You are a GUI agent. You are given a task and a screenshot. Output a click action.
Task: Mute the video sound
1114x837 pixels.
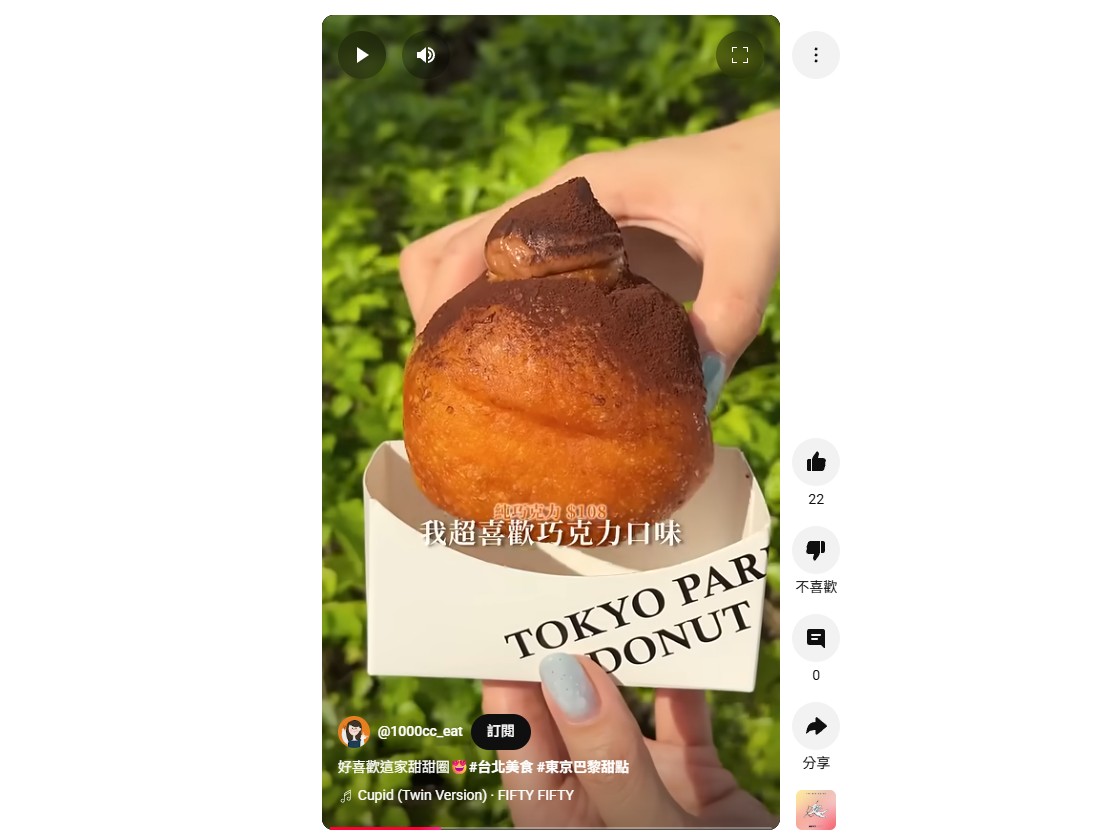pyautogui.click(x=426, y=55)
